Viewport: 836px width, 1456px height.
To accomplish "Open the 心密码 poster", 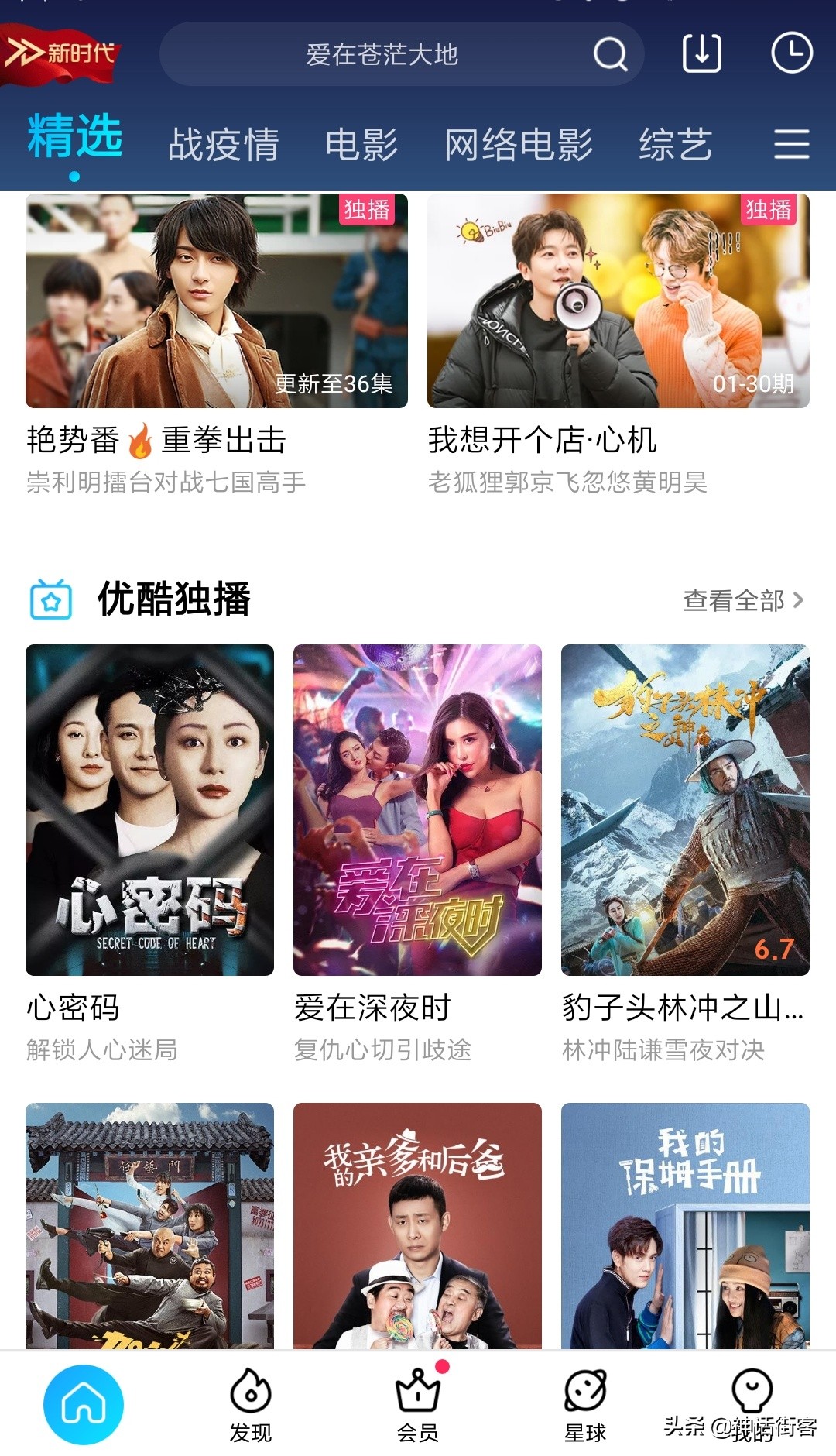I will tap(149, 809).
